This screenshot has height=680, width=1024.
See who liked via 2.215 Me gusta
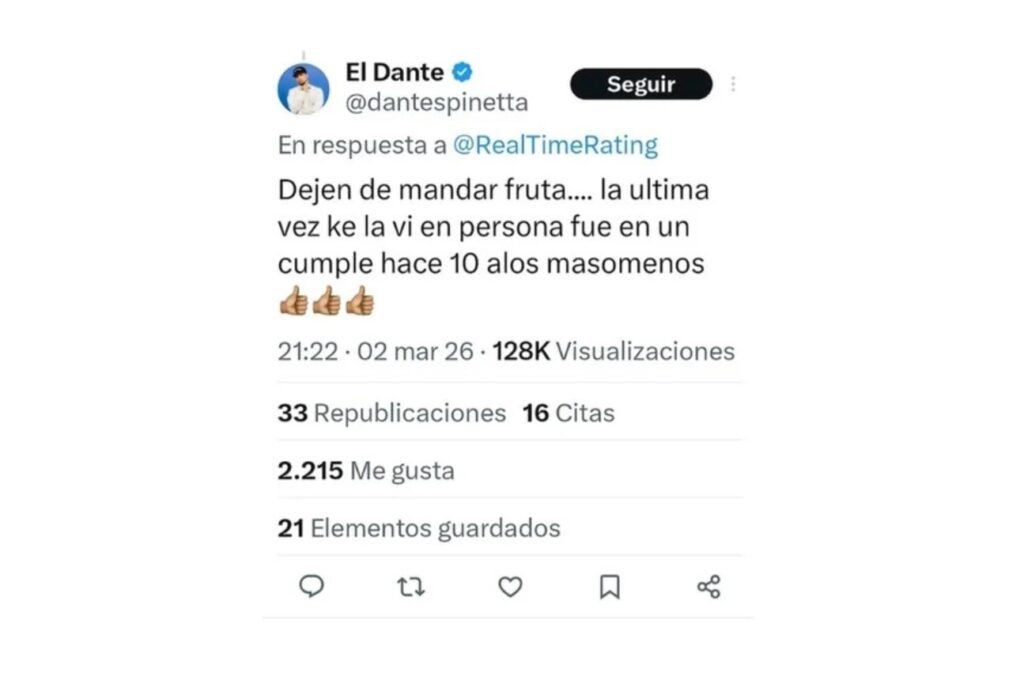tap(366, 471)
